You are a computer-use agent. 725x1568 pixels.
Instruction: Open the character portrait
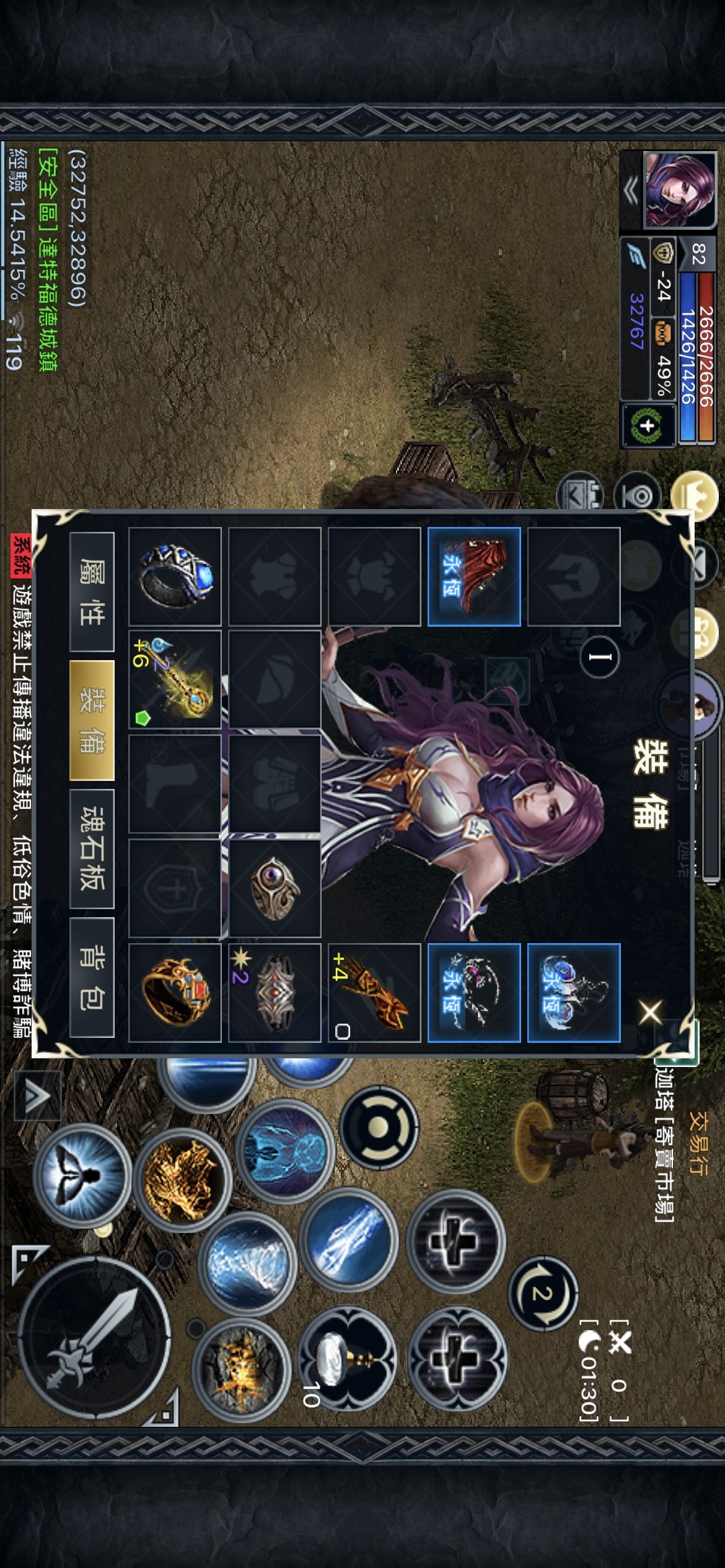tap(680, 190)
